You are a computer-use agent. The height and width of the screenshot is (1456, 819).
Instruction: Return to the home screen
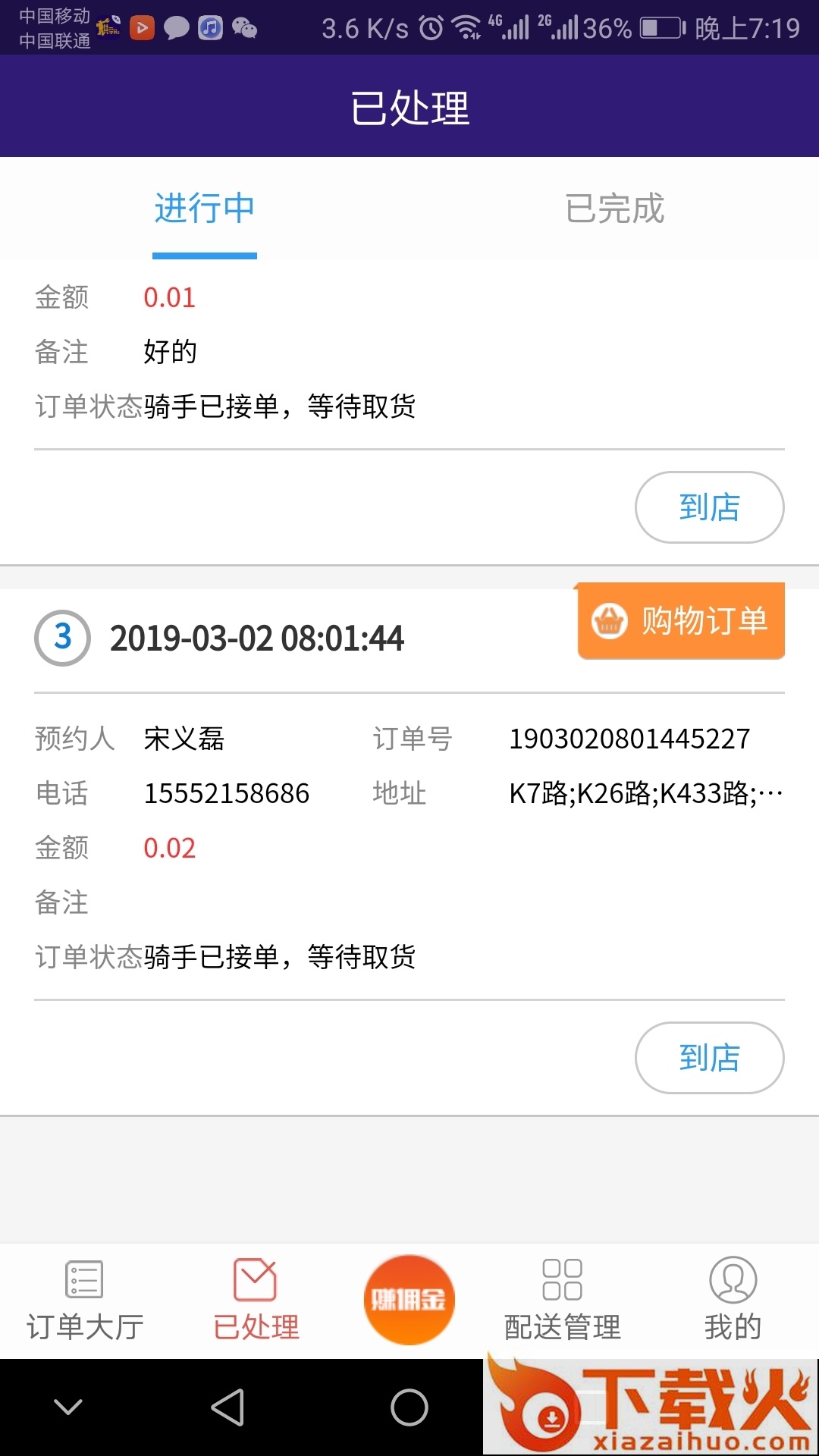(409, 1407)
